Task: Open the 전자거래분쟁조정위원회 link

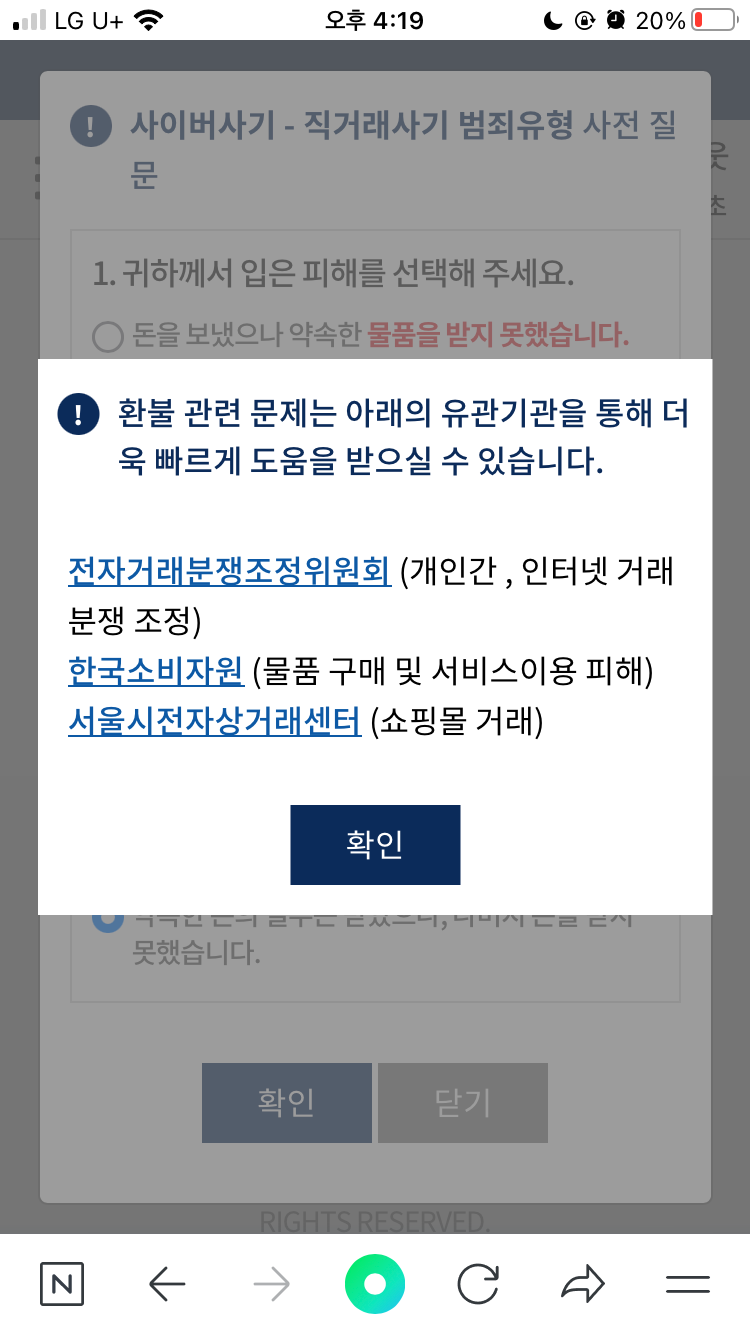Action: (x=229, y=572)
